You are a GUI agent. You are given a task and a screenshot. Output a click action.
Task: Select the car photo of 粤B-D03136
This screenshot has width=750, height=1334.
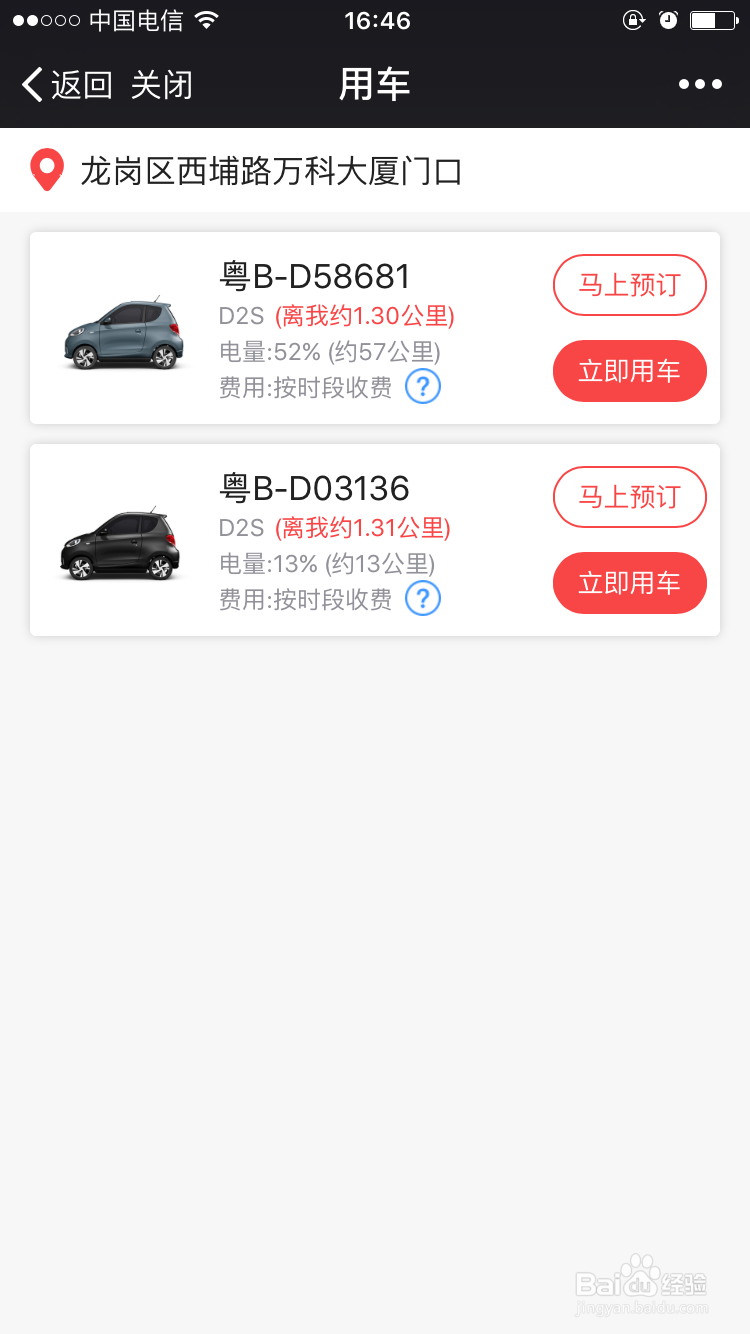122,543
